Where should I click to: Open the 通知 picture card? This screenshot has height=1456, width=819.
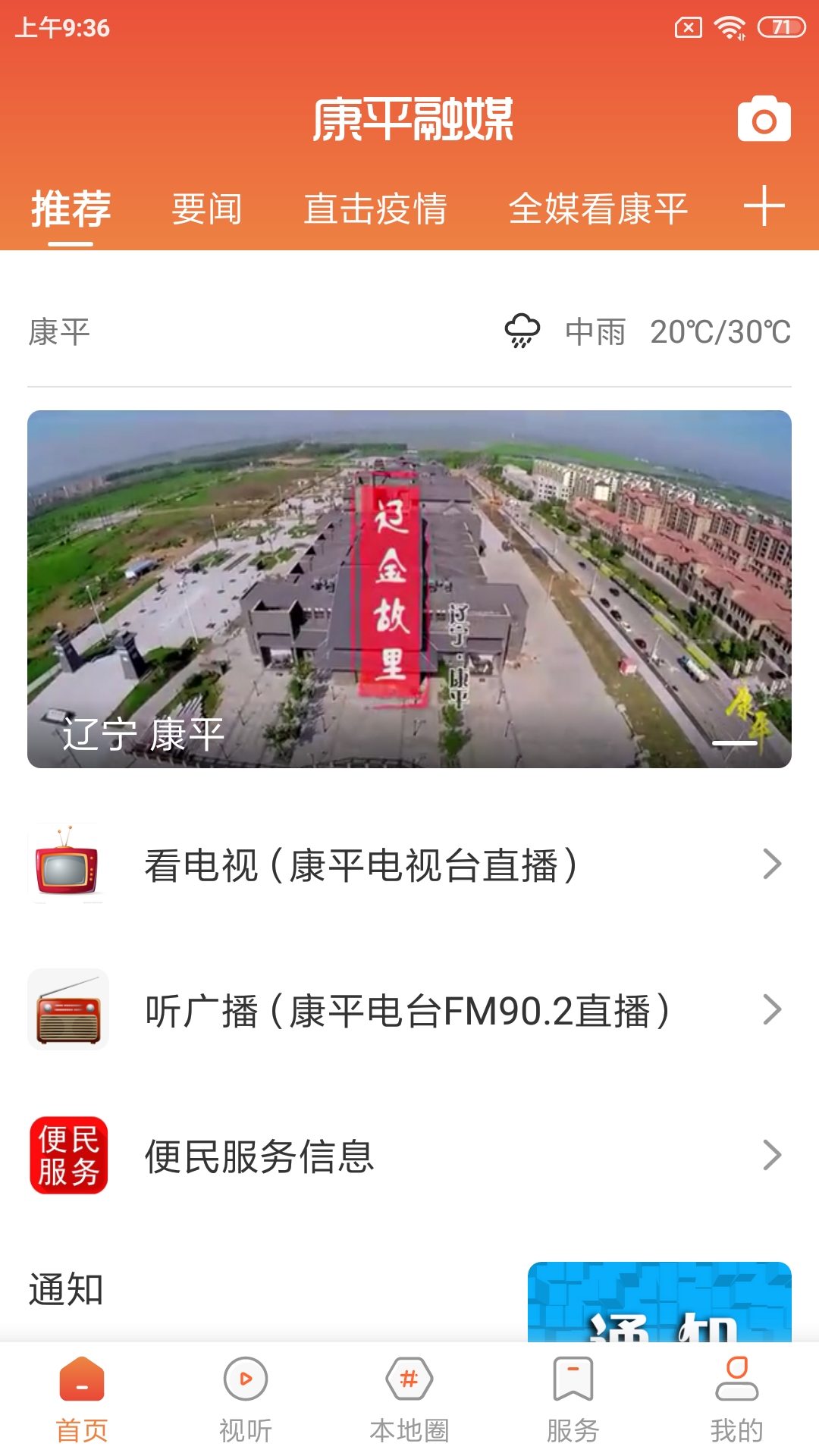[659, 1303]
